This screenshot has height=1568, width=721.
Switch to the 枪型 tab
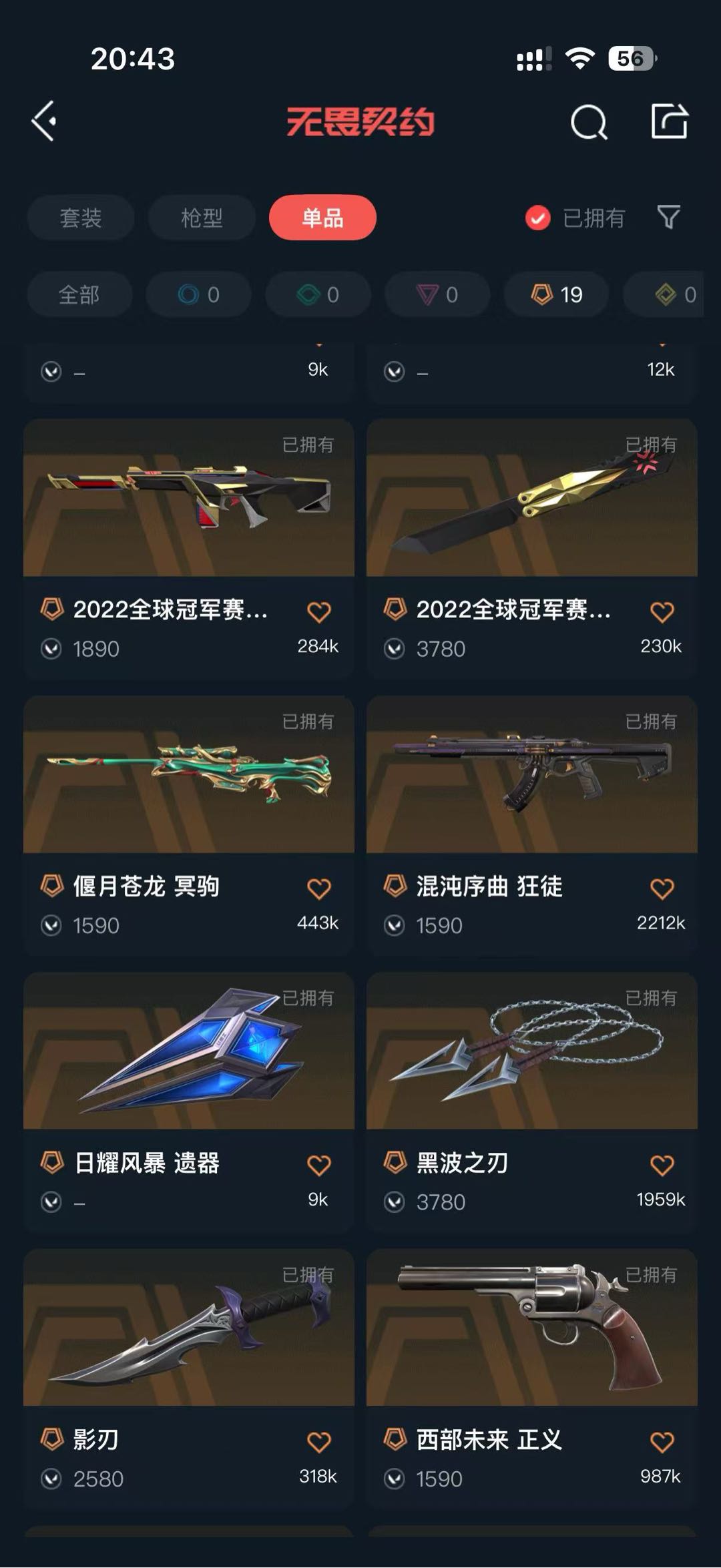coord(202,218)
